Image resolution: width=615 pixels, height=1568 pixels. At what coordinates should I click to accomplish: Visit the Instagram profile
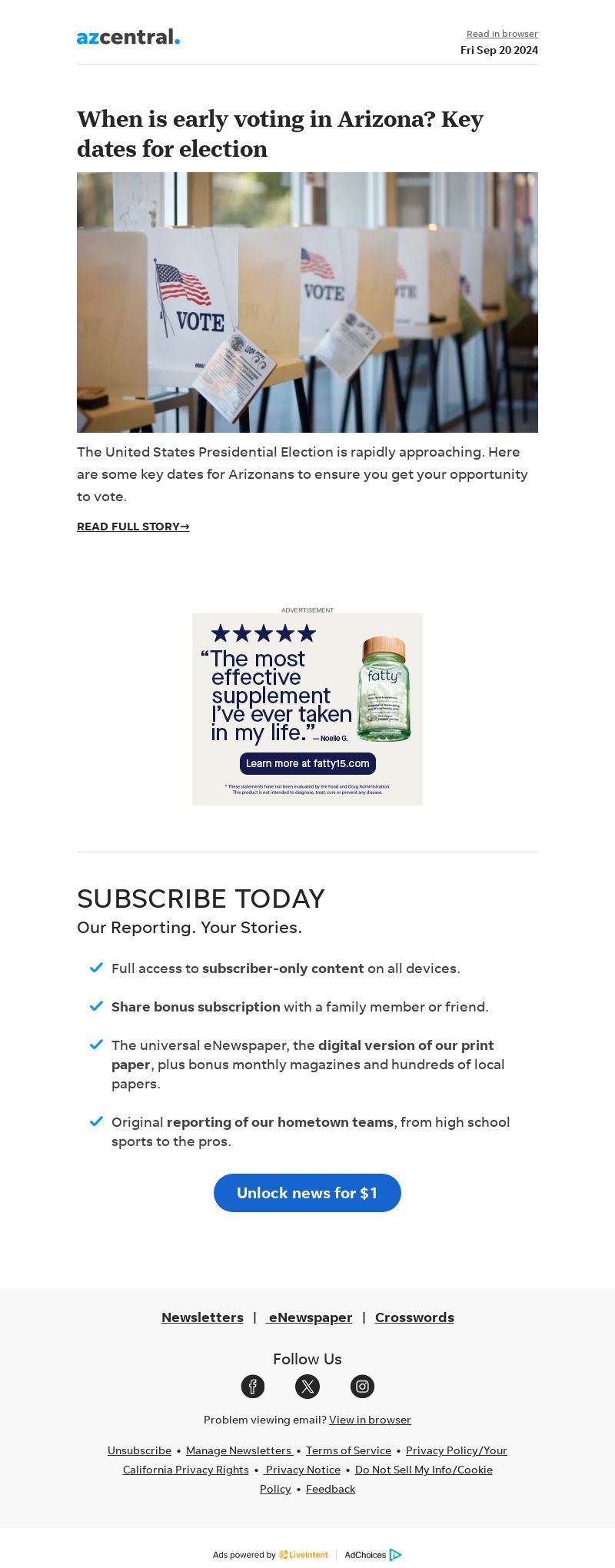(362, 1387)
